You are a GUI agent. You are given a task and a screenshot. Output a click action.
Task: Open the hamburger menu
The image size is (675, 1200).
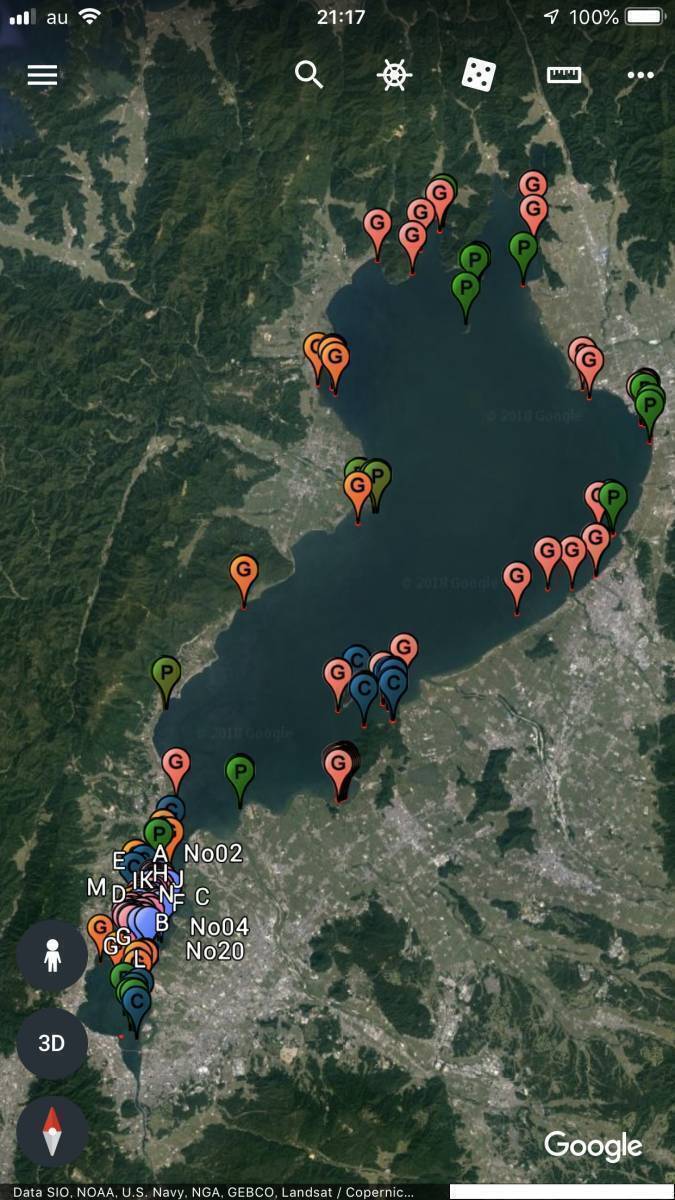click(x=42, y=75)
